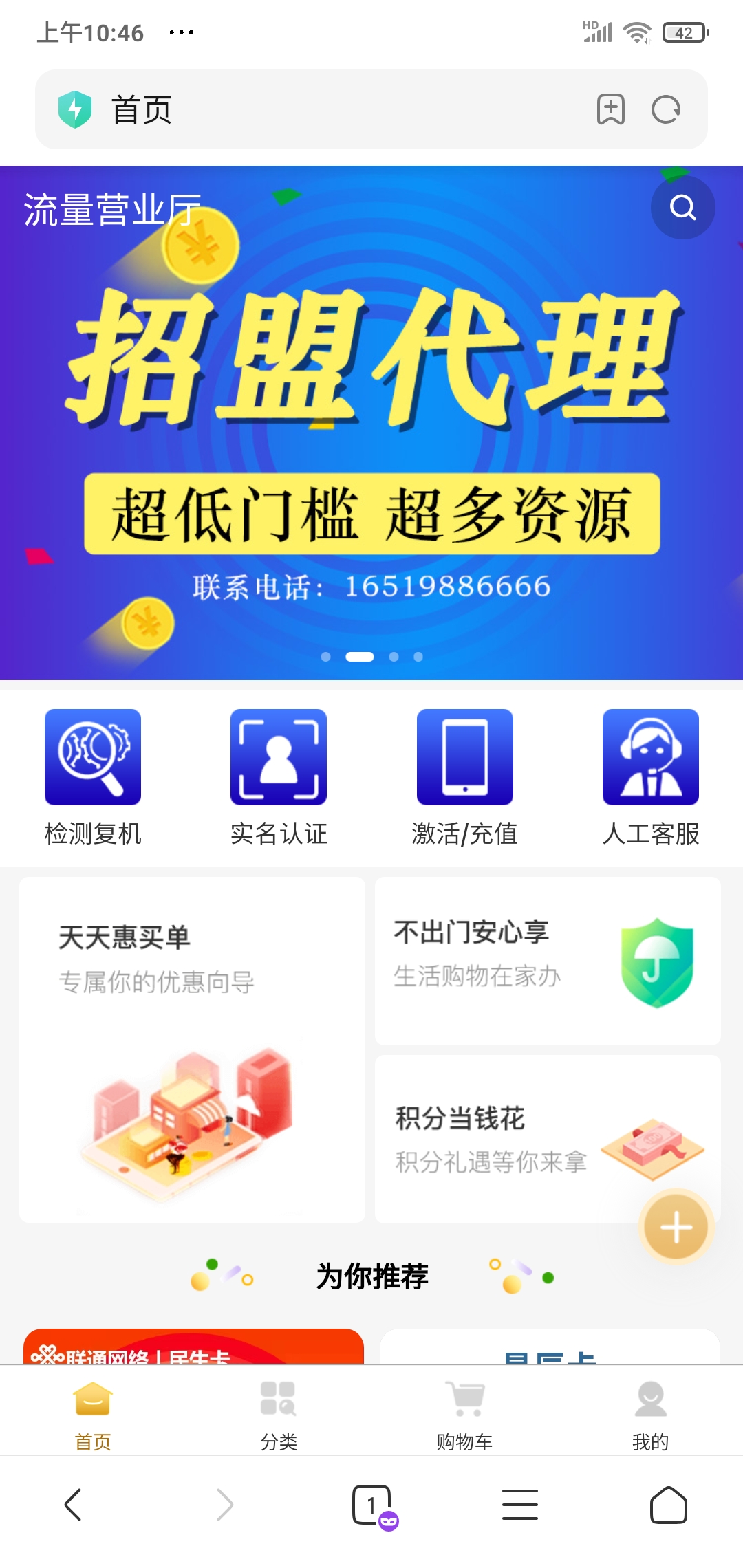Open 激活/充值 service
The height and width of the screenshot is (1568, 743).
(x=464, y=777)
